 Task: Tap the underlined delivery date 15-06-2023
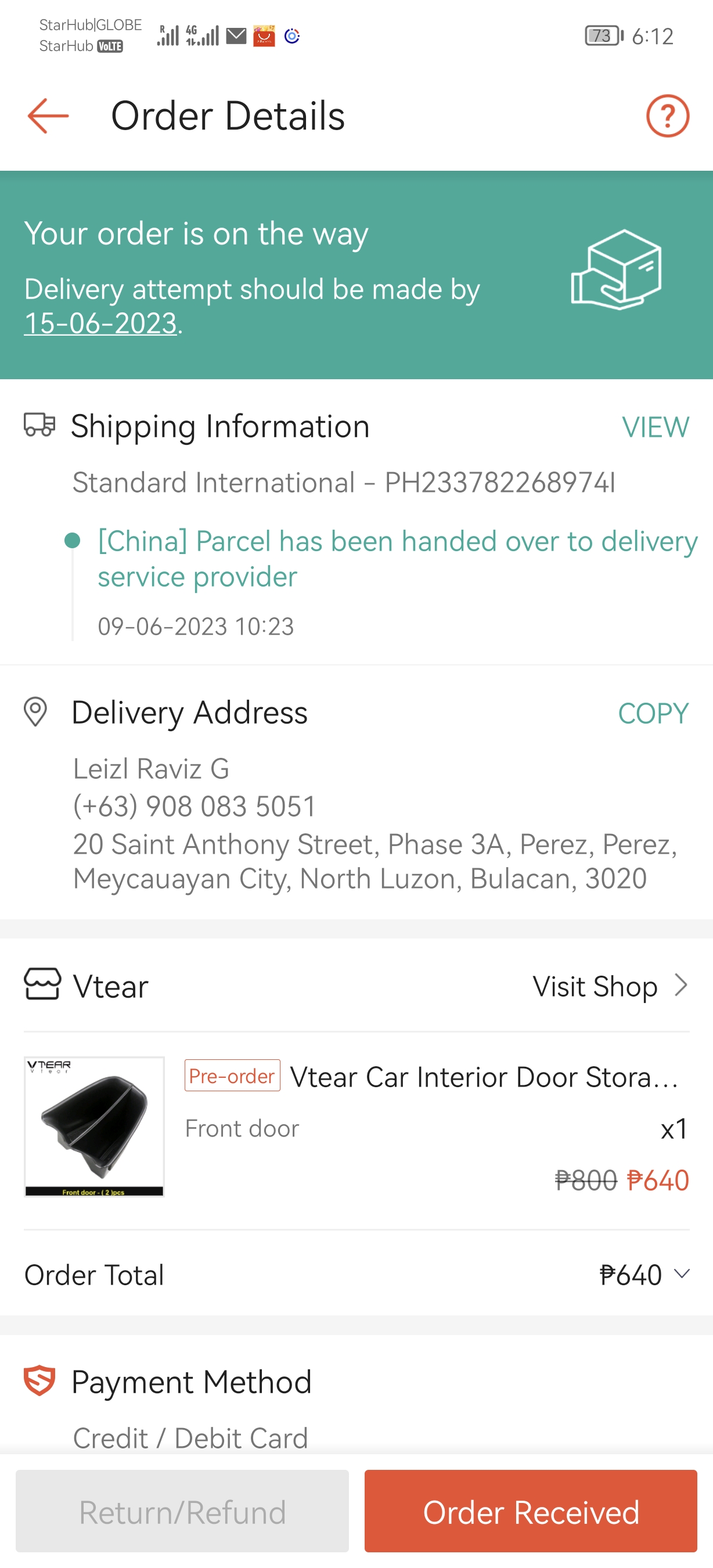101,323
